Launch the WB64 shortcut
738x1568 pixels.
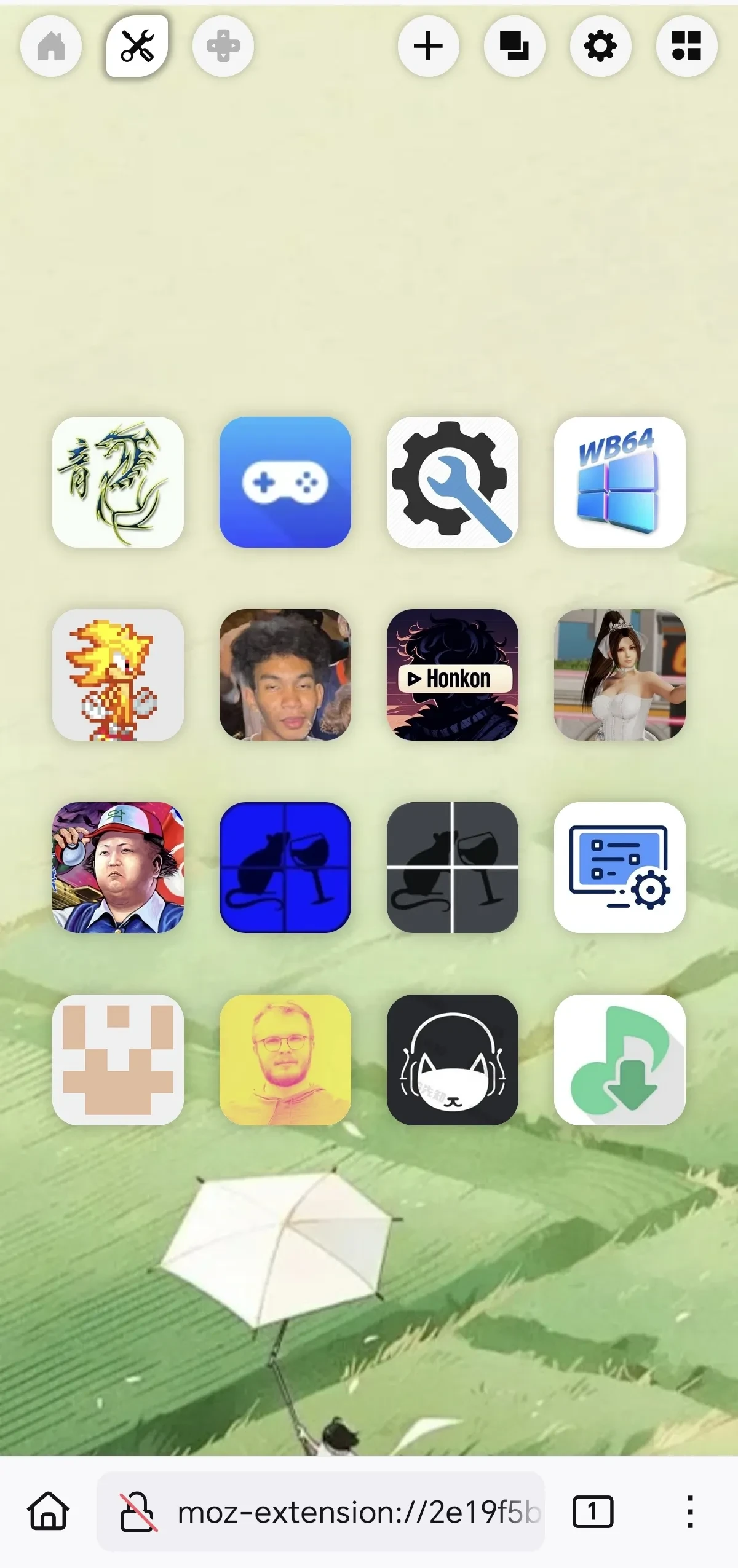pyautogui.click(x=619, y=483)
